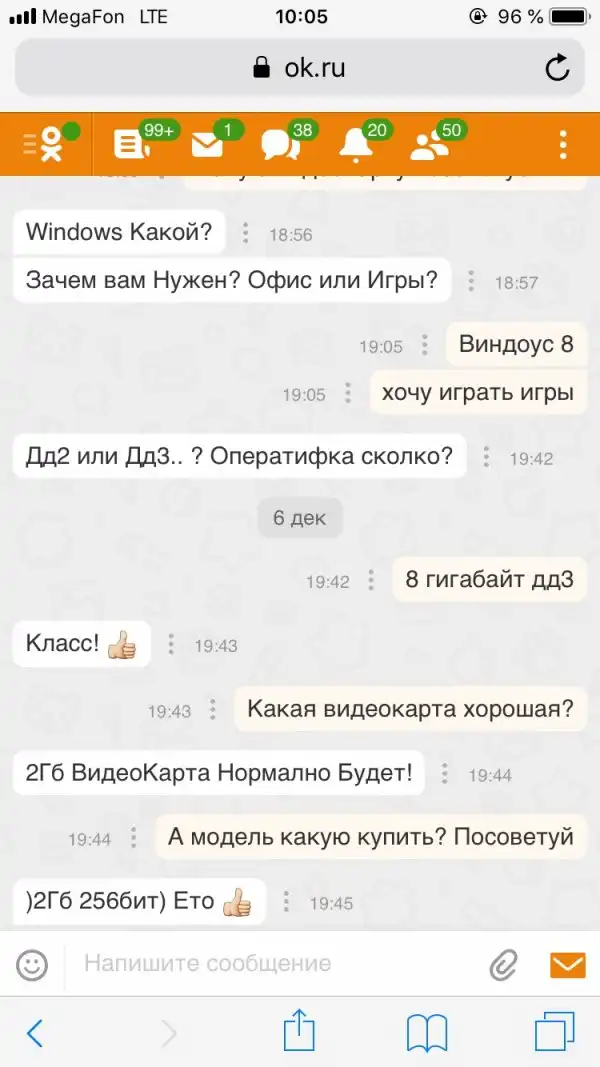Open friends and guests with 50 new
The image size is (600, 1067).
[429, 145]
